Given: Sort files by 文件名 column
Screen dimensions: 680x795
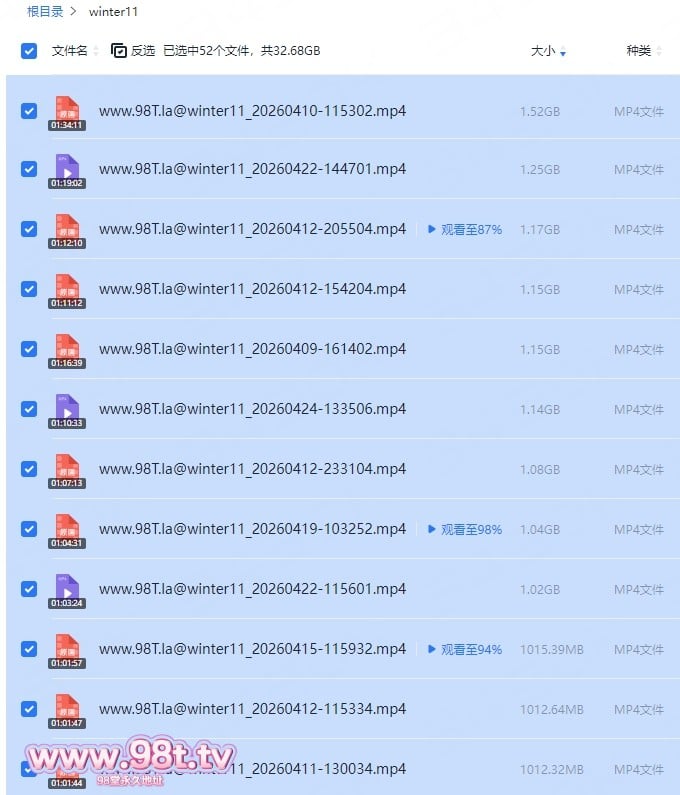Looking at the screenshot, I should click(70, 51).
